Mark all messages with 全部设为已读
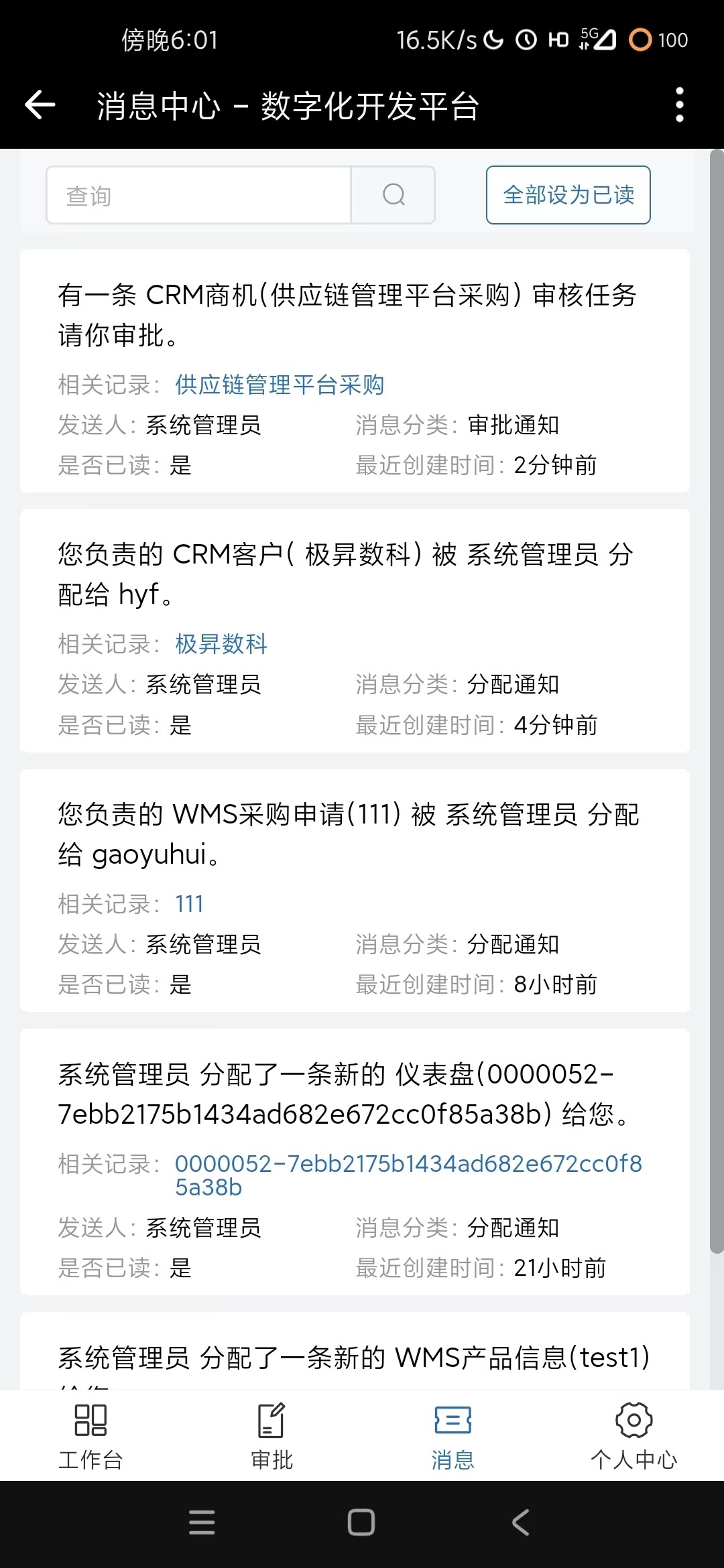This screenshot has height=1568, width=724. [568, 195]
